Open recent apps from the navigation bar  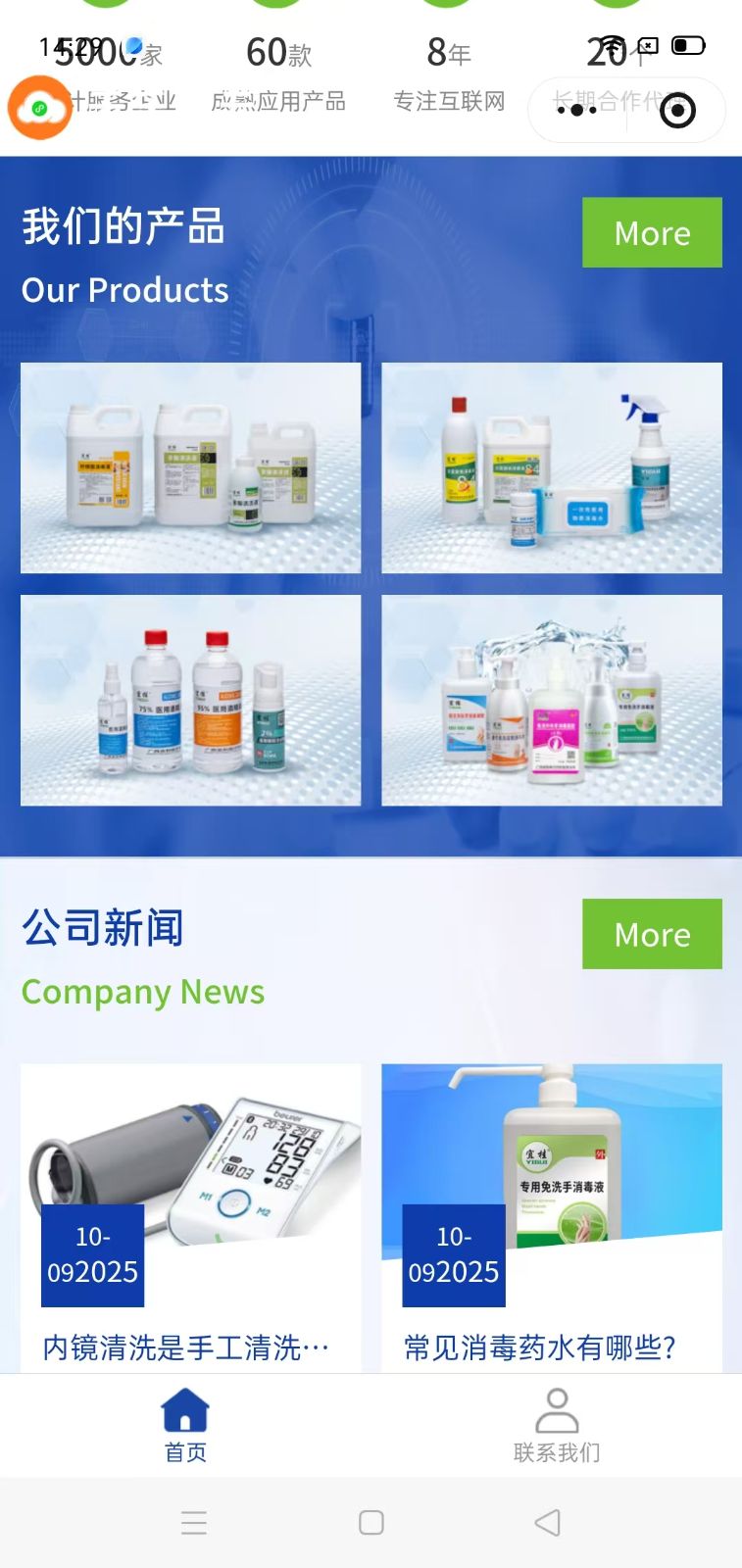pyautogui.click(x=194, y=1522)
